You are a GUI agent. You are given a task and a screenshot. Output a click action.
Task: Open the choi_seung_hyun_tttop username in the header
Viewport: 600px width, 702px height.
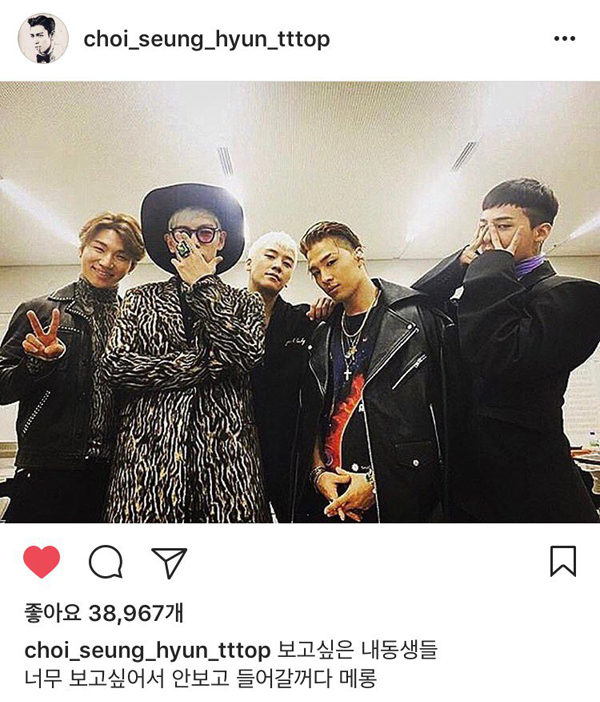[x=206, y=40]
